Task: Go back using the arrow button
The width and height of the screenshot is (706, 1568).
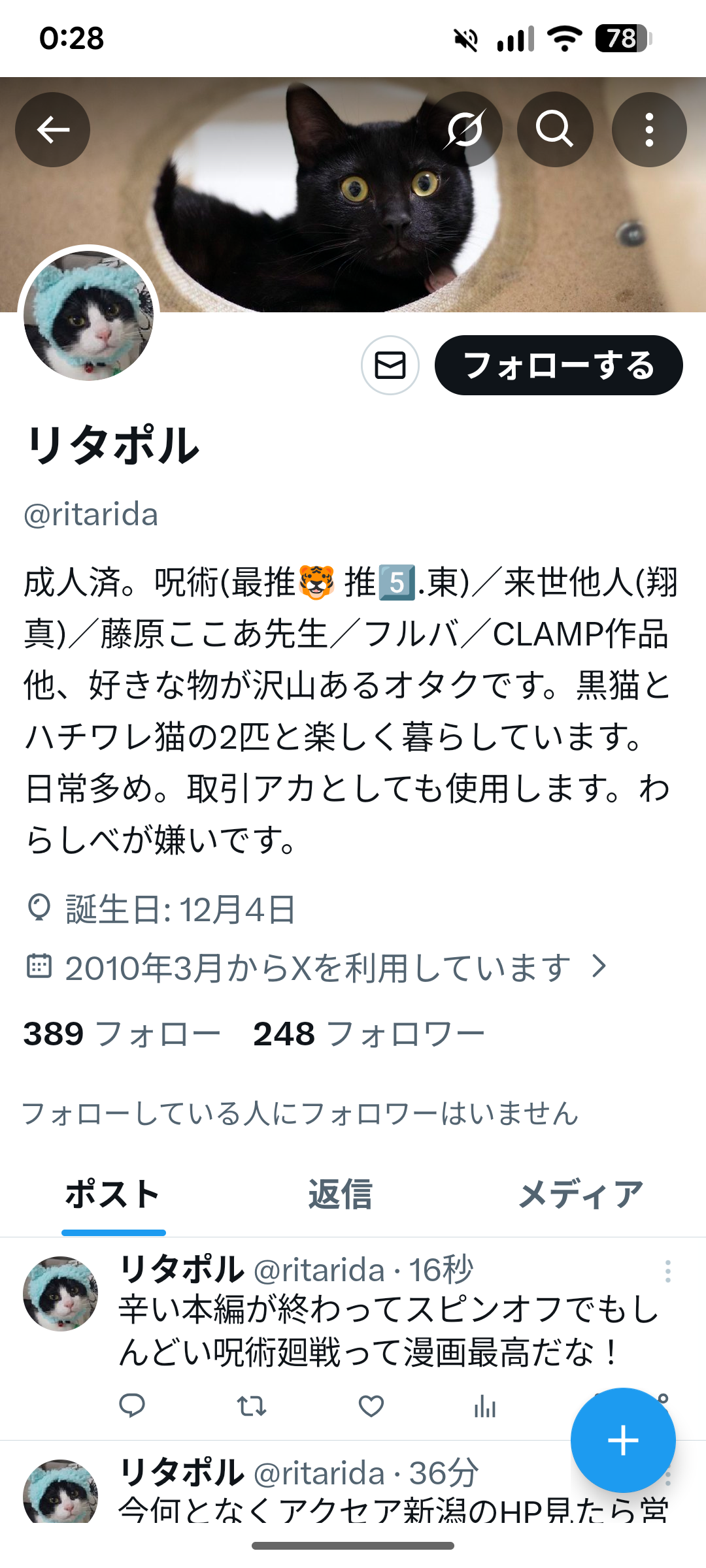Action: coord(53,129)
